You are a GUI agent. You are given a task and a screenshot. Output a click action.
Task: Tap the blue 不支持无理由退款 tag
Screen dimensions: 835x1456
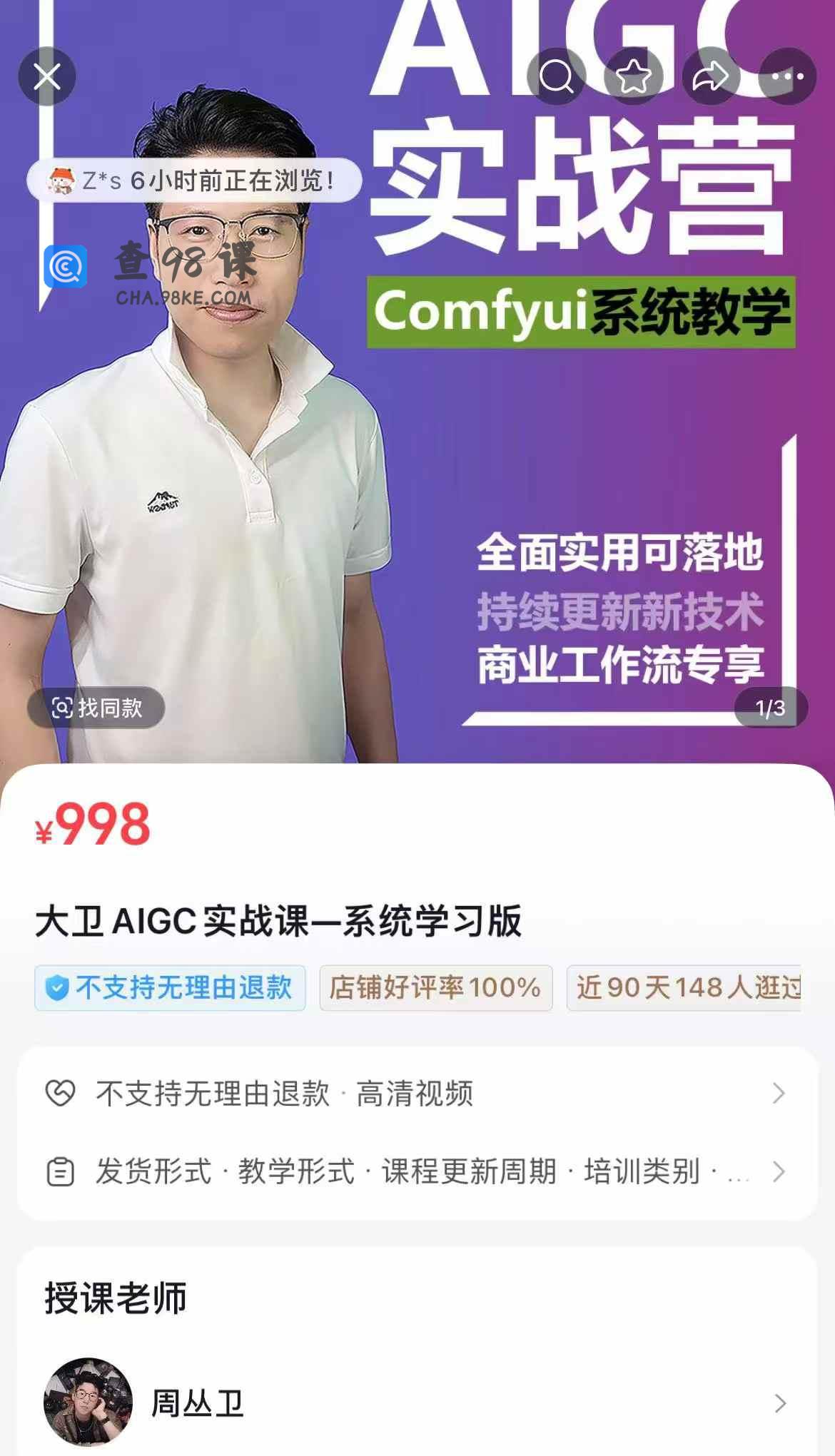tap(170, 988)
